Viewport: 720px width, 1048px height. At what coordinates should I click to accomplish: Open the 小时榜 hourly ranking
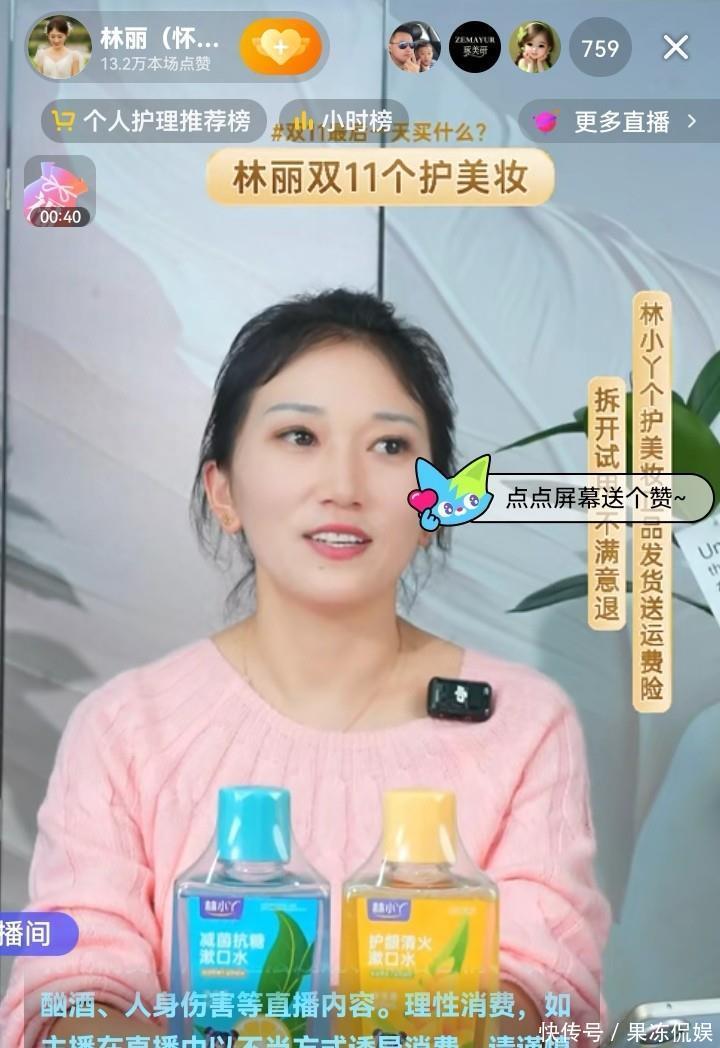pos(344,121)
